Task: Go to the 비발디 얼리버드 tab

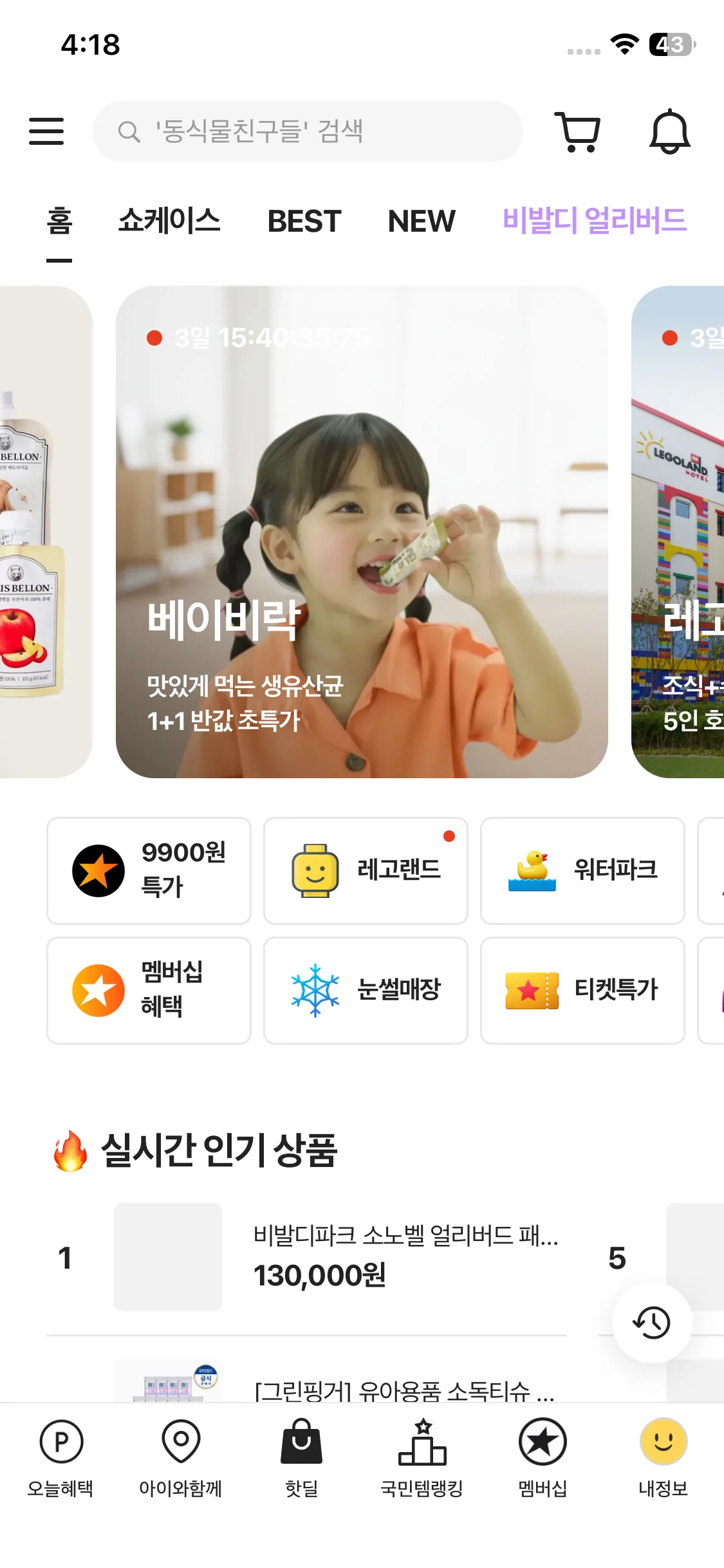Action: [x=595, y=221]
